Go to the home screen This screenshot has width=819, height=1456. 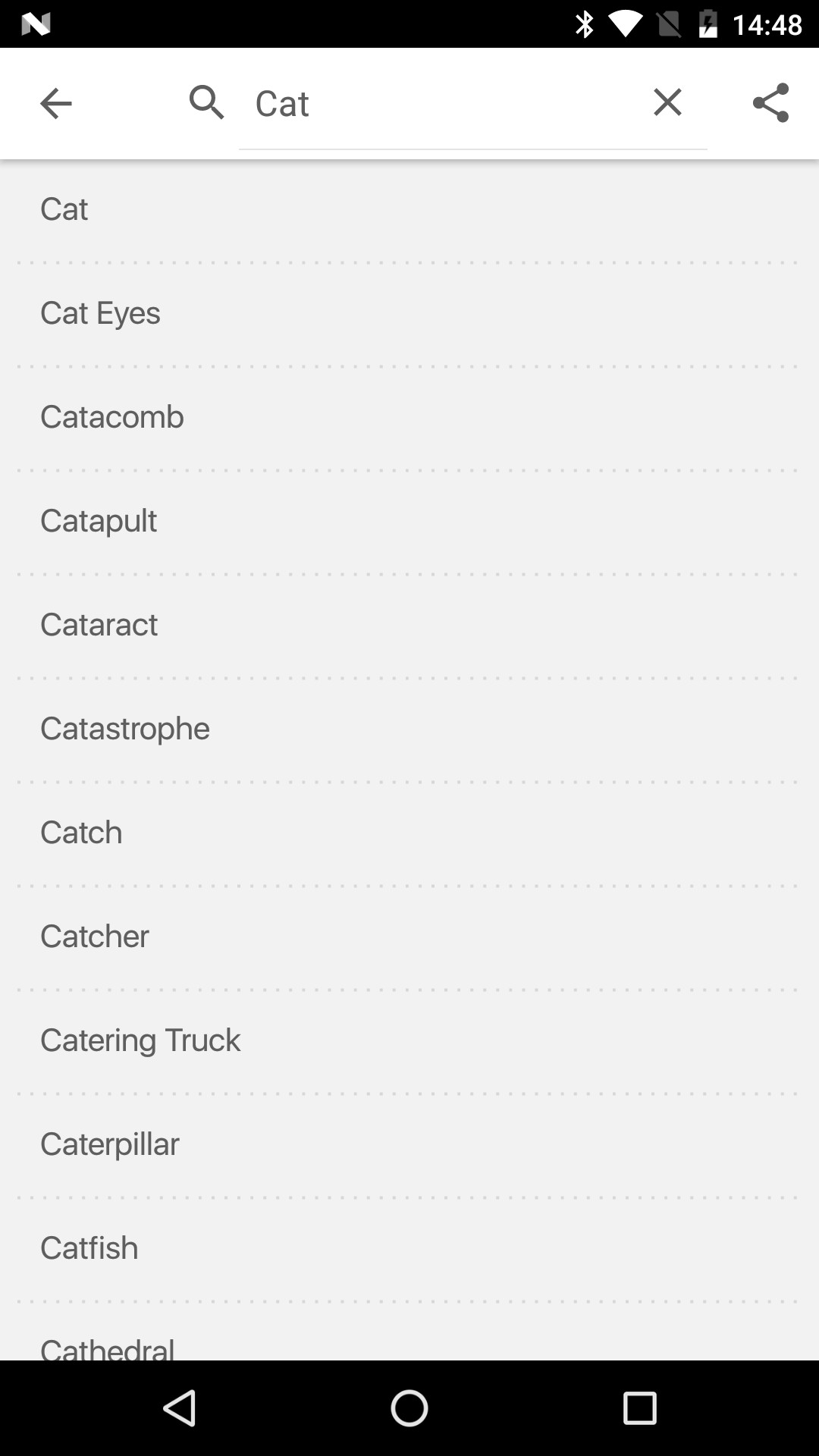pyautogui.click(x=409, y=1408)
